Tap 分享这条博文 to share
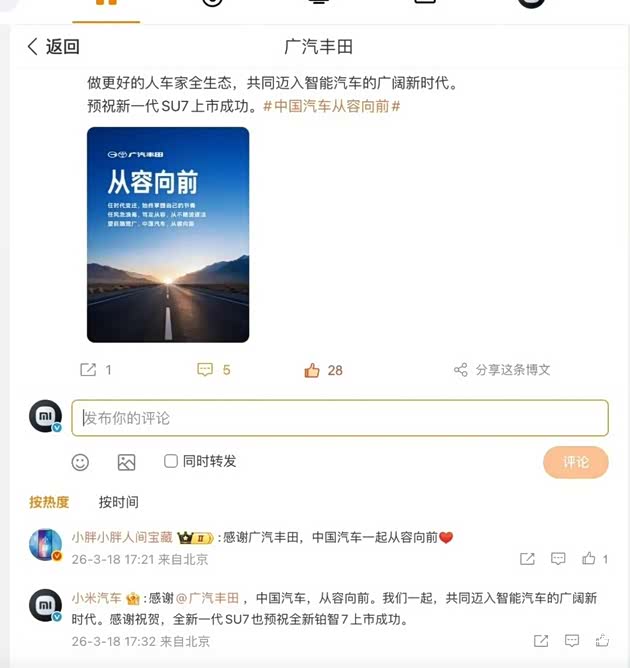Image resolution: width=630 pixels, height=668 pixels. pos(502,370)
